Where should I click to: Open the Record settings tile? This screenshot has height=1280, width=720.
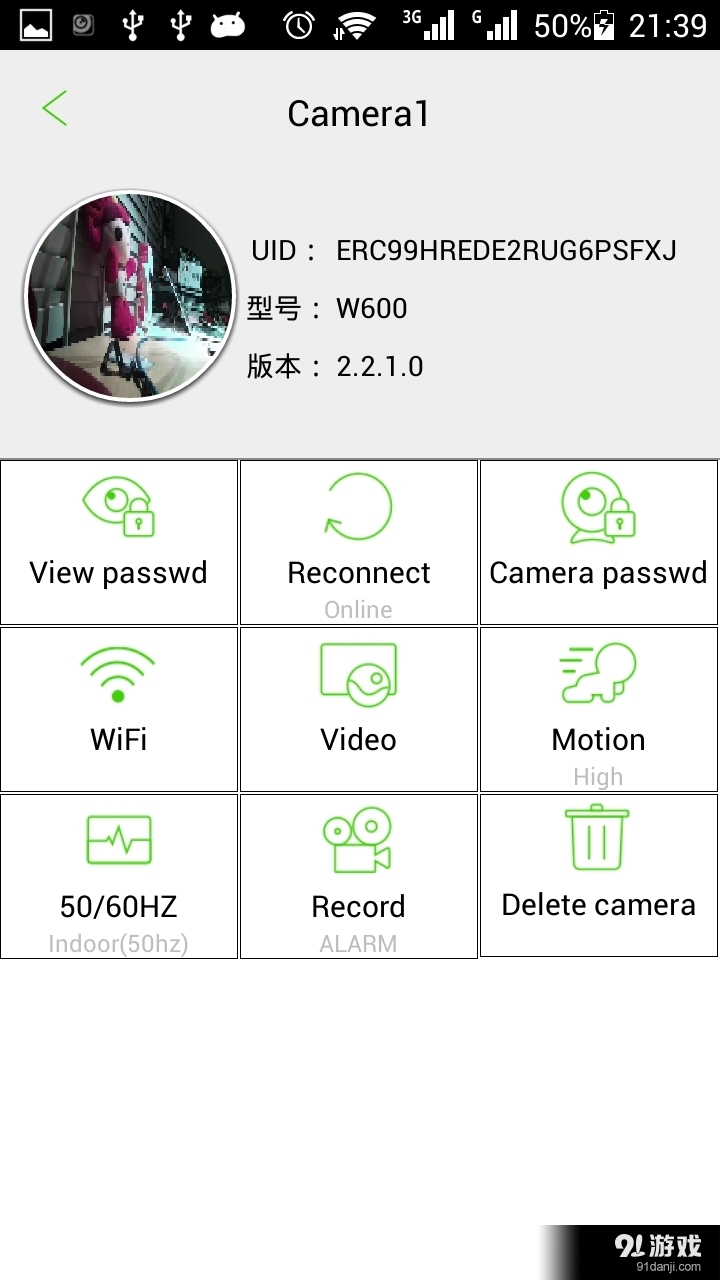pyautogui.click(x=359, y=876)
